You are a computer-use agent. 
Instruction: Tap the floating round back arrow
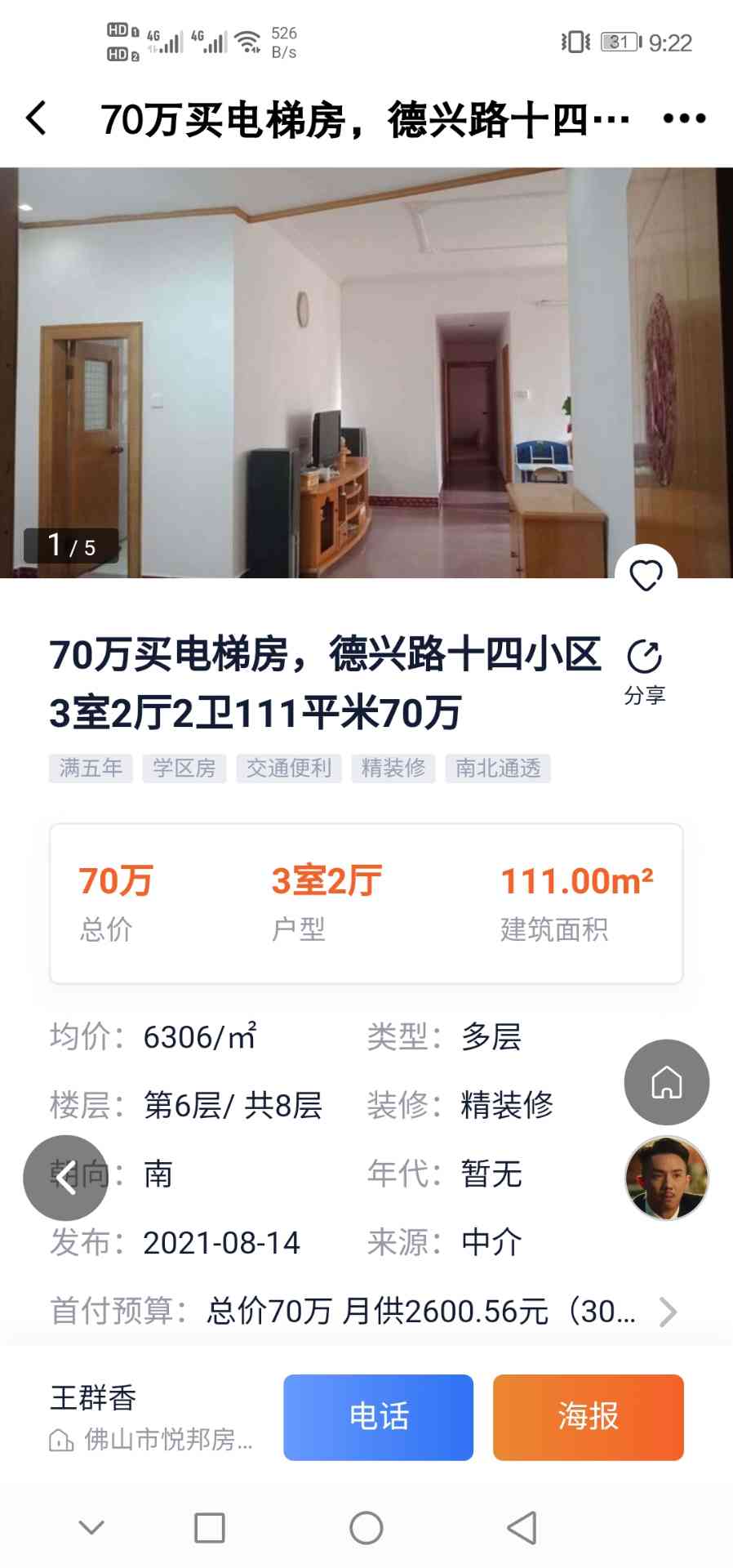point(65,1178)
